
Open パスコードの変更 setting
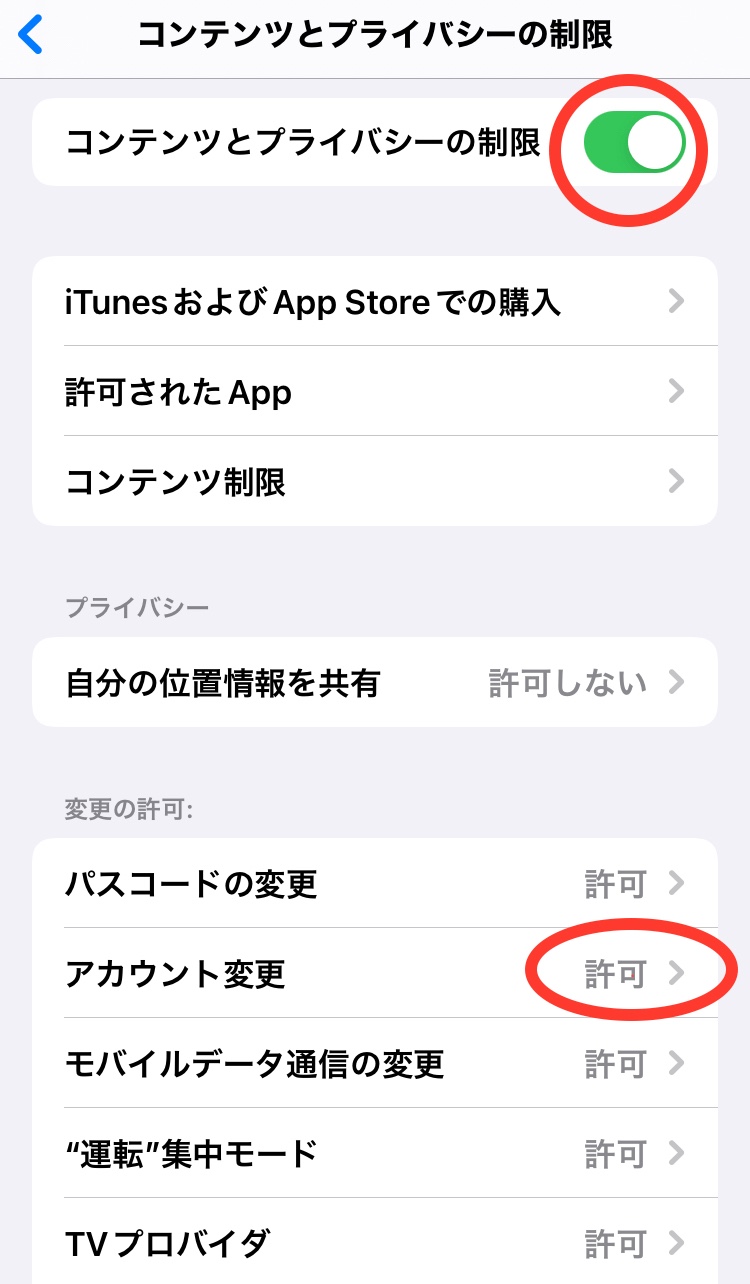point(374,883)
